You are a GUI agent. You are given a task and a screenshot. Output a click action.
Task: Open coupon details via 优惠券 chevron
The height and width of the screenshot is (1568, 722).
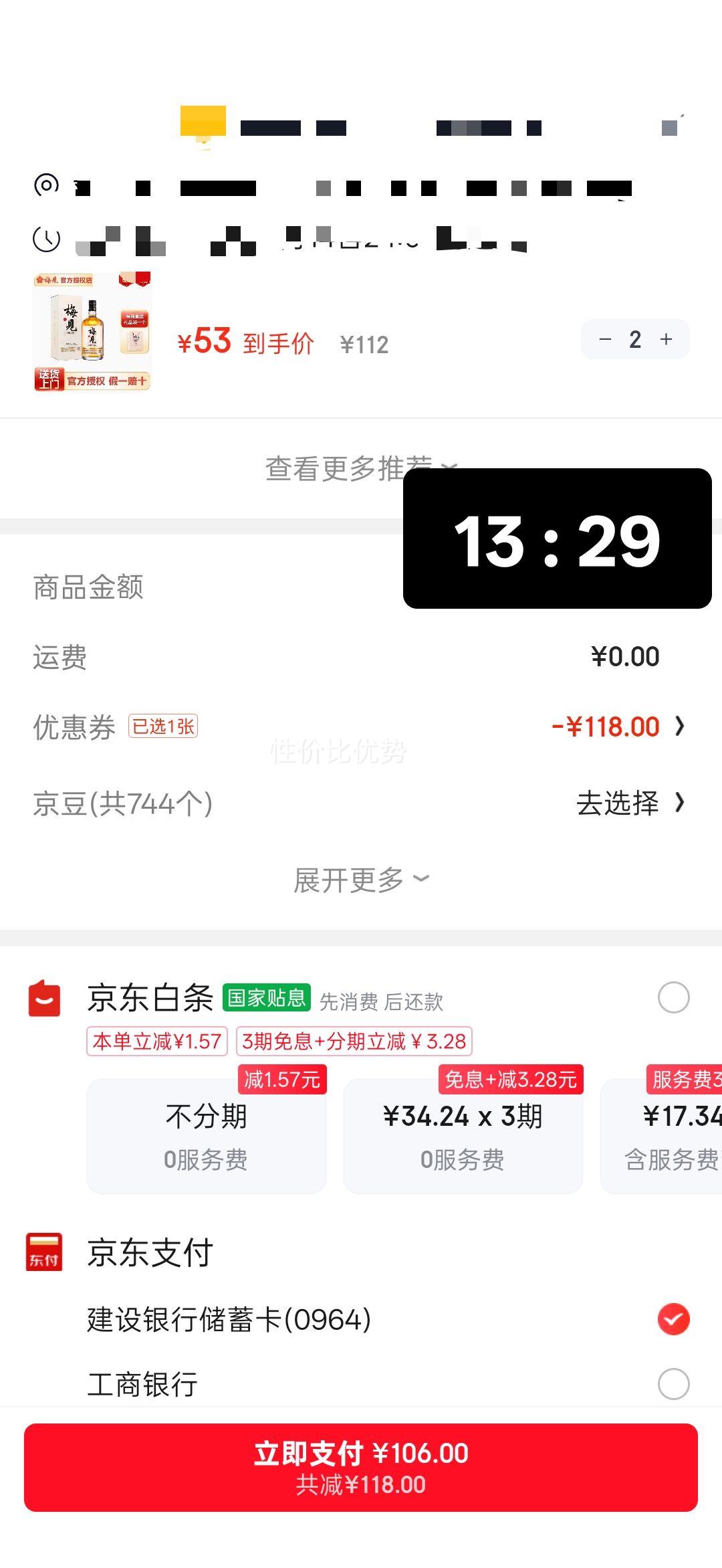(x=680, y=726)
